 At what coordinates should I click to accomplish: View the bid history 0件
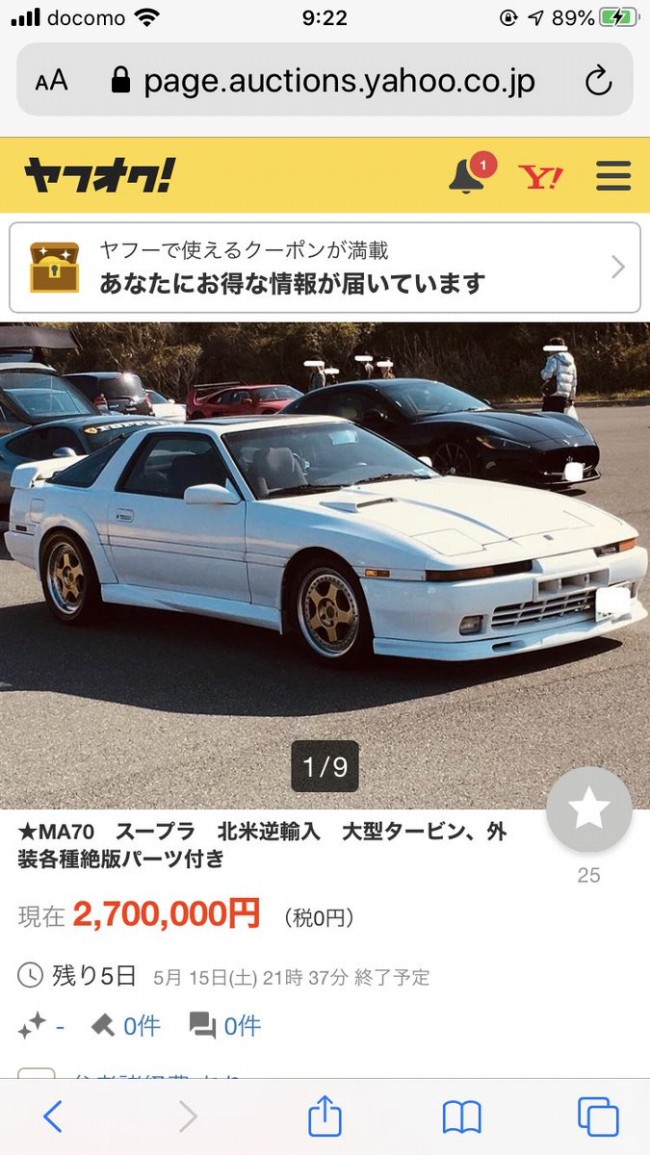pyautogui.click(x=125, y=1025)
